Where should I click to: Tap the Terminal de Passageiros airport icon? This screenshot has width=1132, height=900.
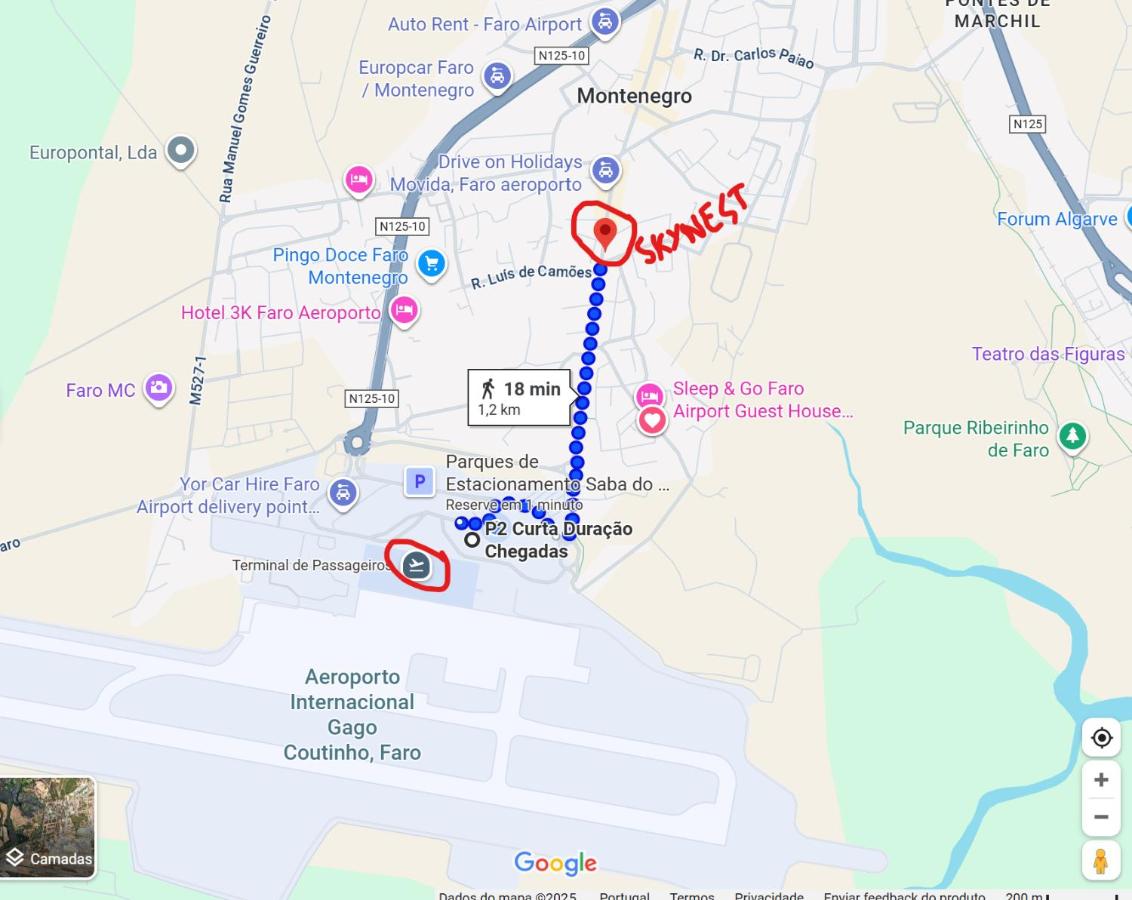click(417, 566)
